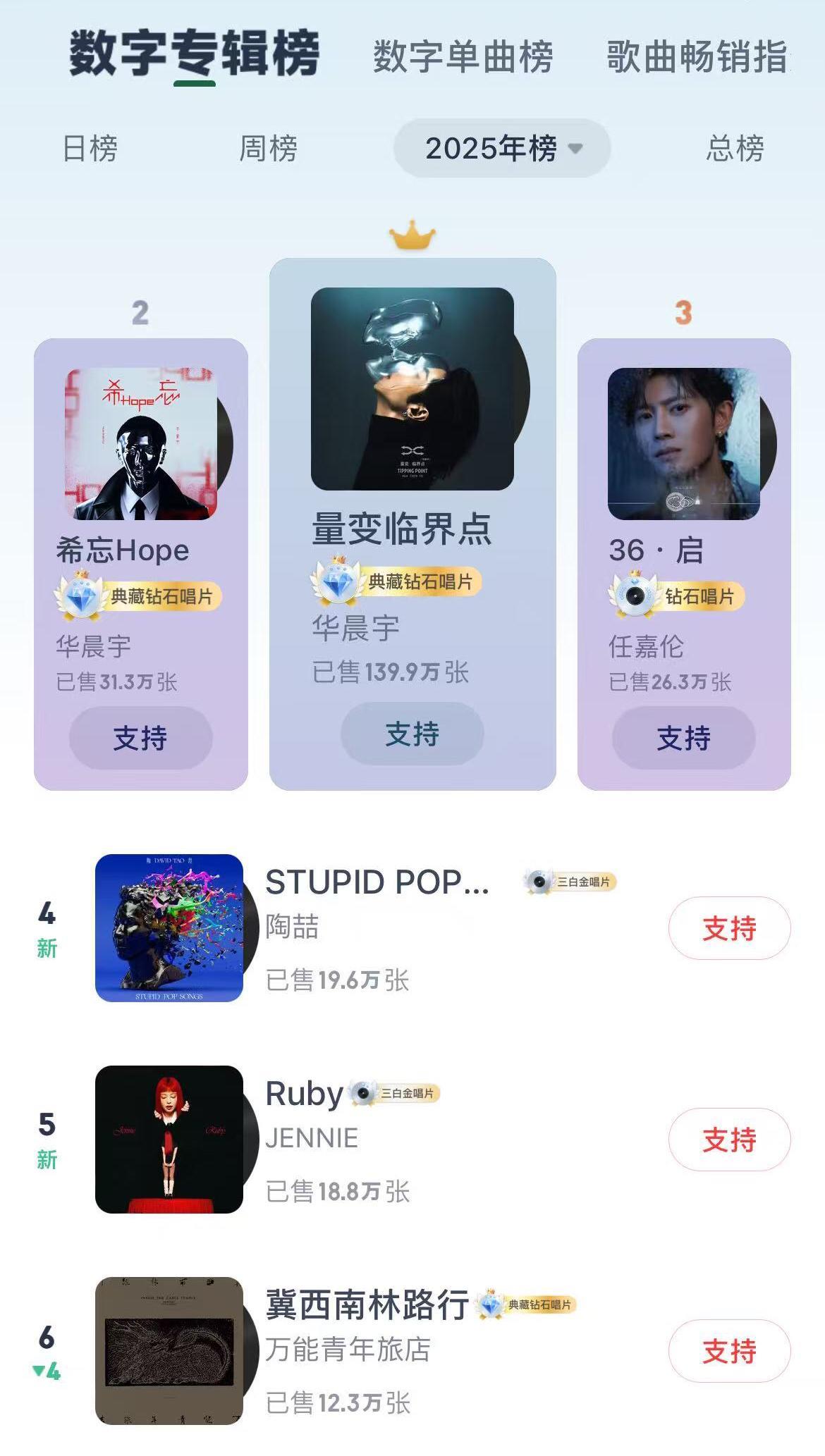The image size is (825, 1456).
Task: Support 万能青年旅店's 冀西南林路行
Action: click(x=729, y=1351)
